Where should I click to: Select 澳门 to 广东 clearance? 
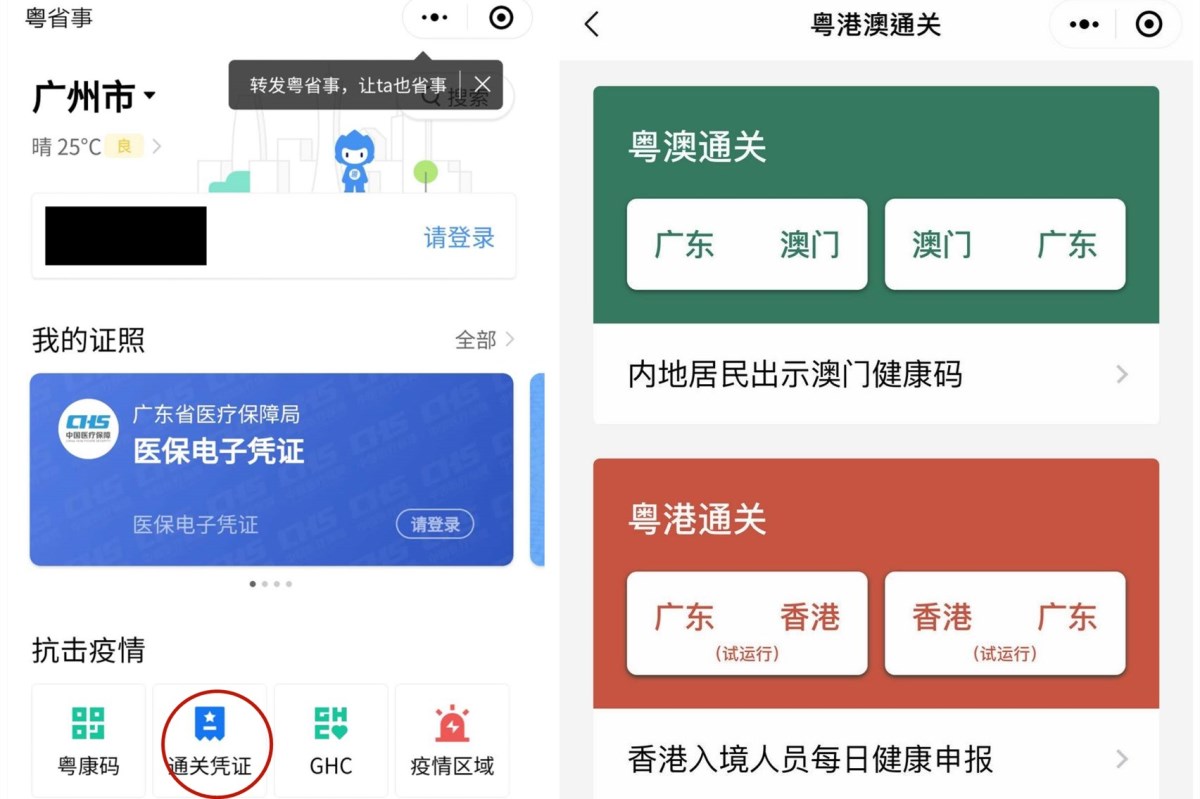1005,245
